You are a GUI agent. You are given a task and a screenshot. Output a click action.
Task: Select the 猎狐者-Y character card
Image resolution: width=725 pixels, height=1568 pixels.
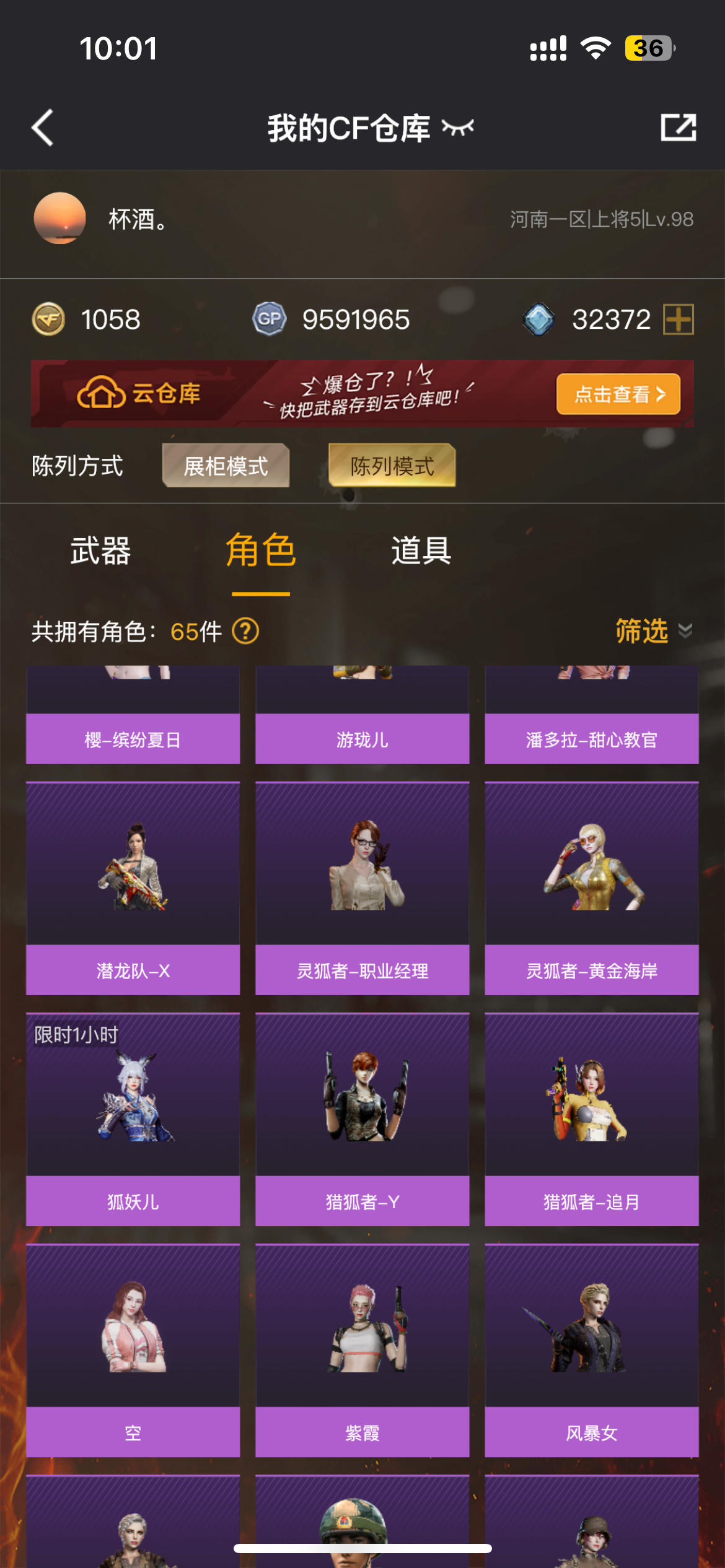point(362,1120)
